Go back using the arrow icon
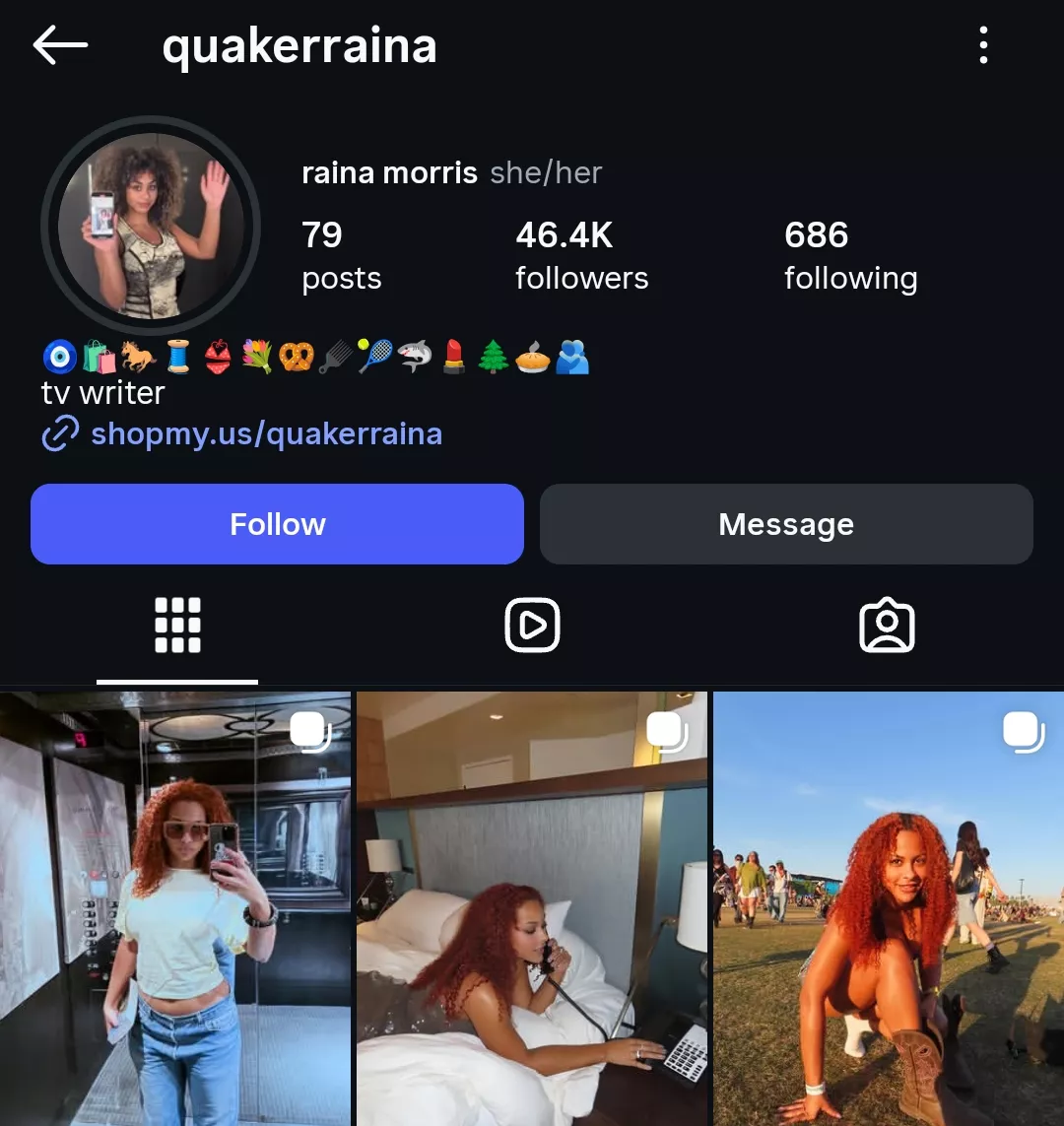This screenshot has width=1064, height=1126. coord(60,44)
